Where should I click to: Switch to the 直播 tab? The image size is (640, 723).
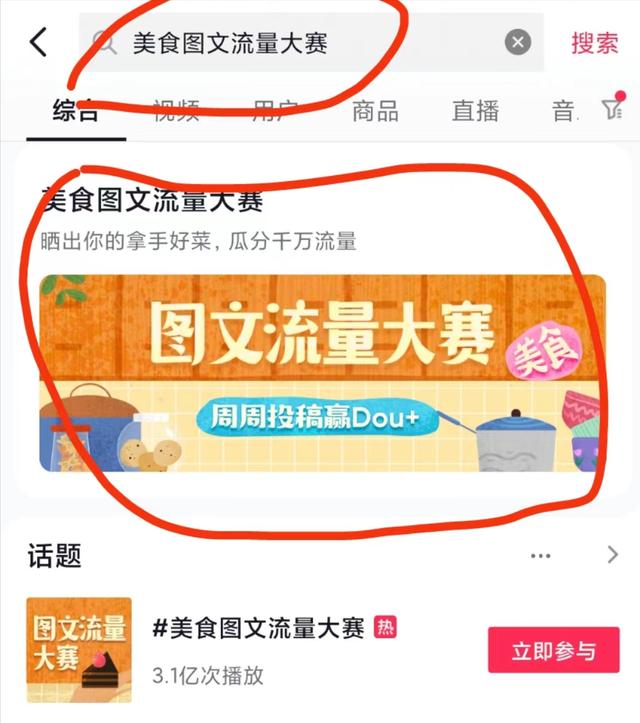pyautogui.click(x=475, y=111)
